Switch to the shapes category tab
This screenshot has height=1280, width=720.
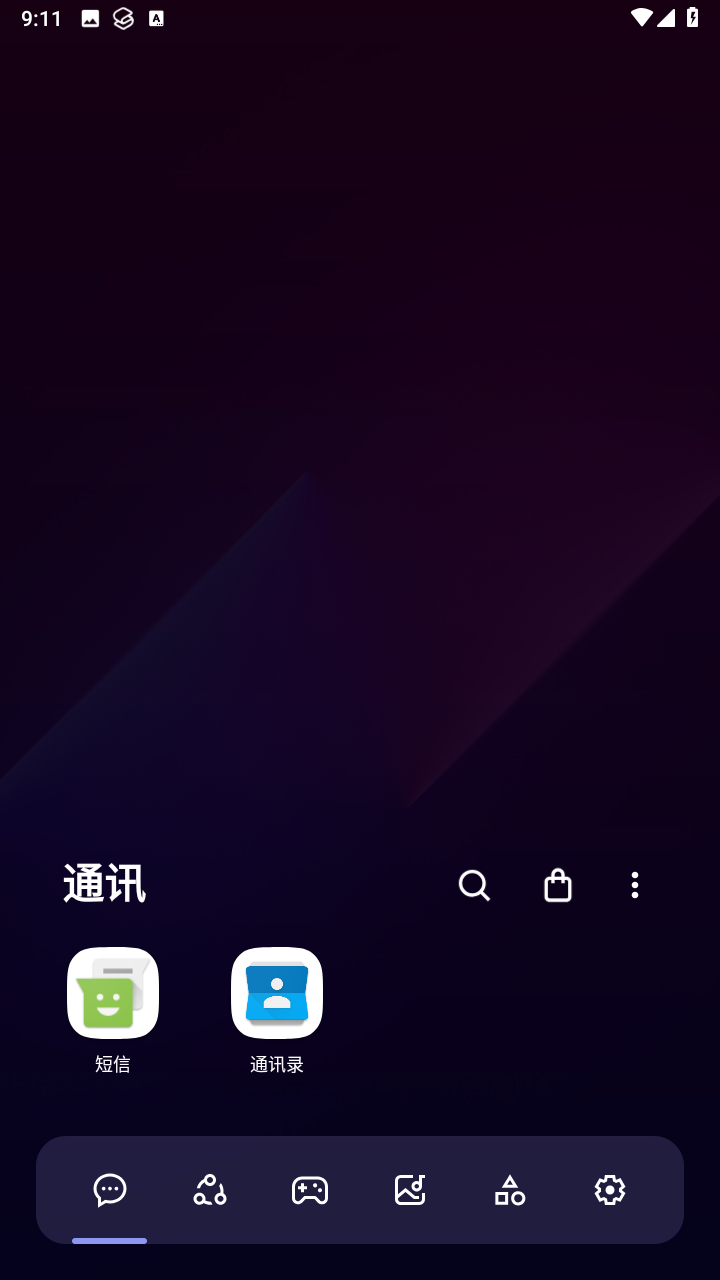pyautogui.click(x=510, y=1190)
